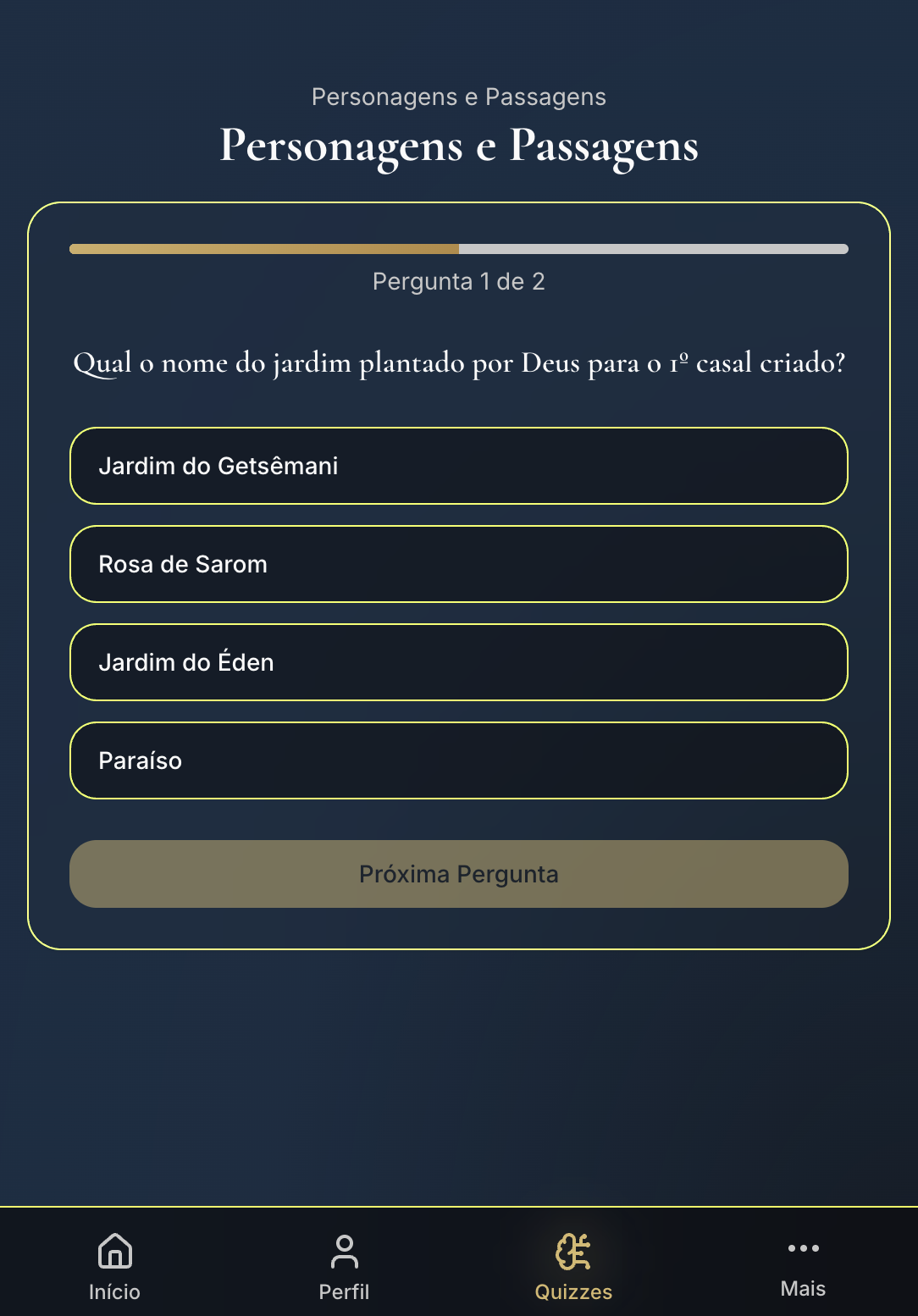Select the answer Jardim do Getsêmani
The width and height of the screenshot is (918, 1316).
(458, 466)
